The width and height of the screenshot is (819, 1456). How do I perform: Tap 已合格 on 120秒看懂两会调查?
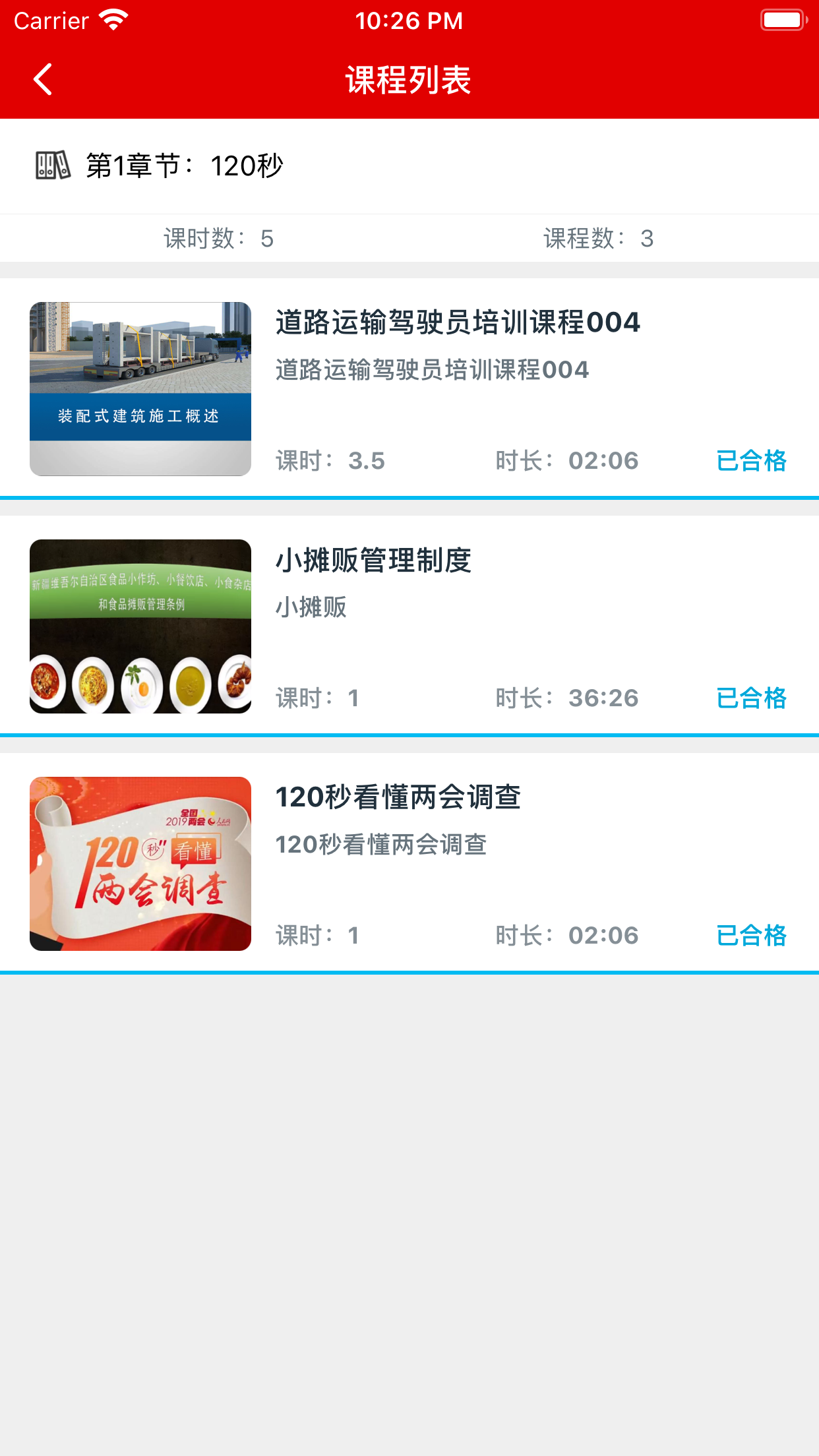click(x=752, y=934)
